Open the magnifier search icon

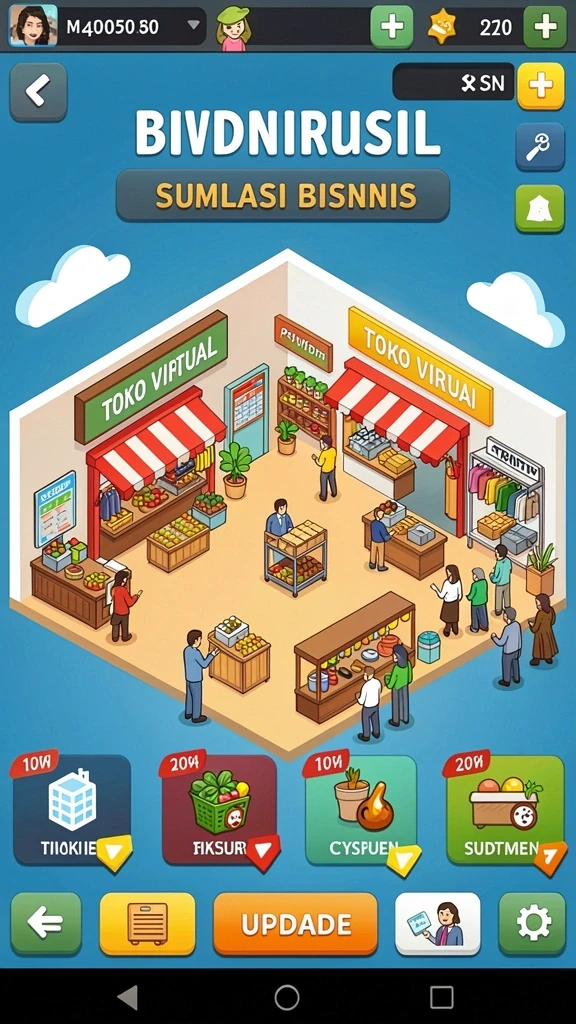click(539, 146)
